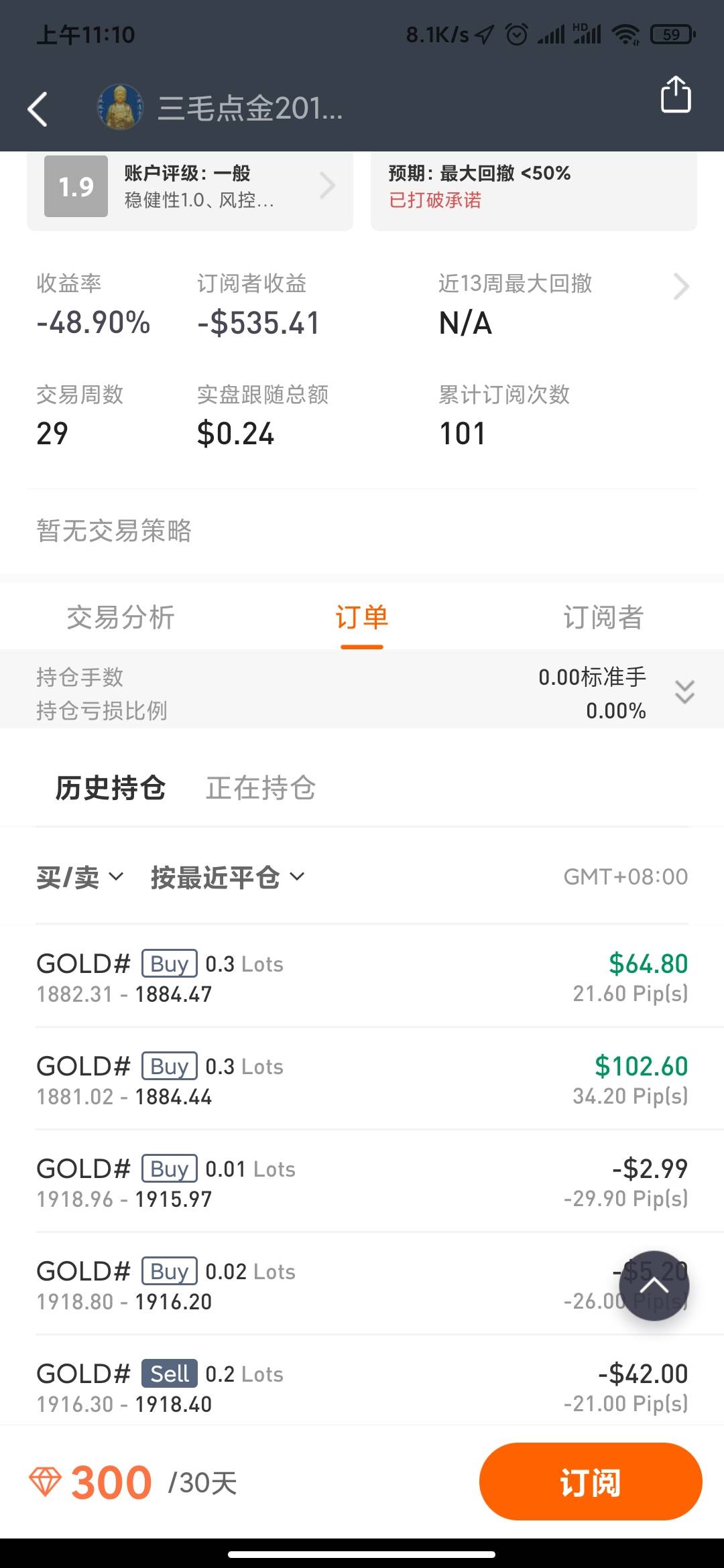Image resolution: width=724 pixels, height=1568 pixels.
Task: Select the 订单 tab
Action: pos(362,617)
